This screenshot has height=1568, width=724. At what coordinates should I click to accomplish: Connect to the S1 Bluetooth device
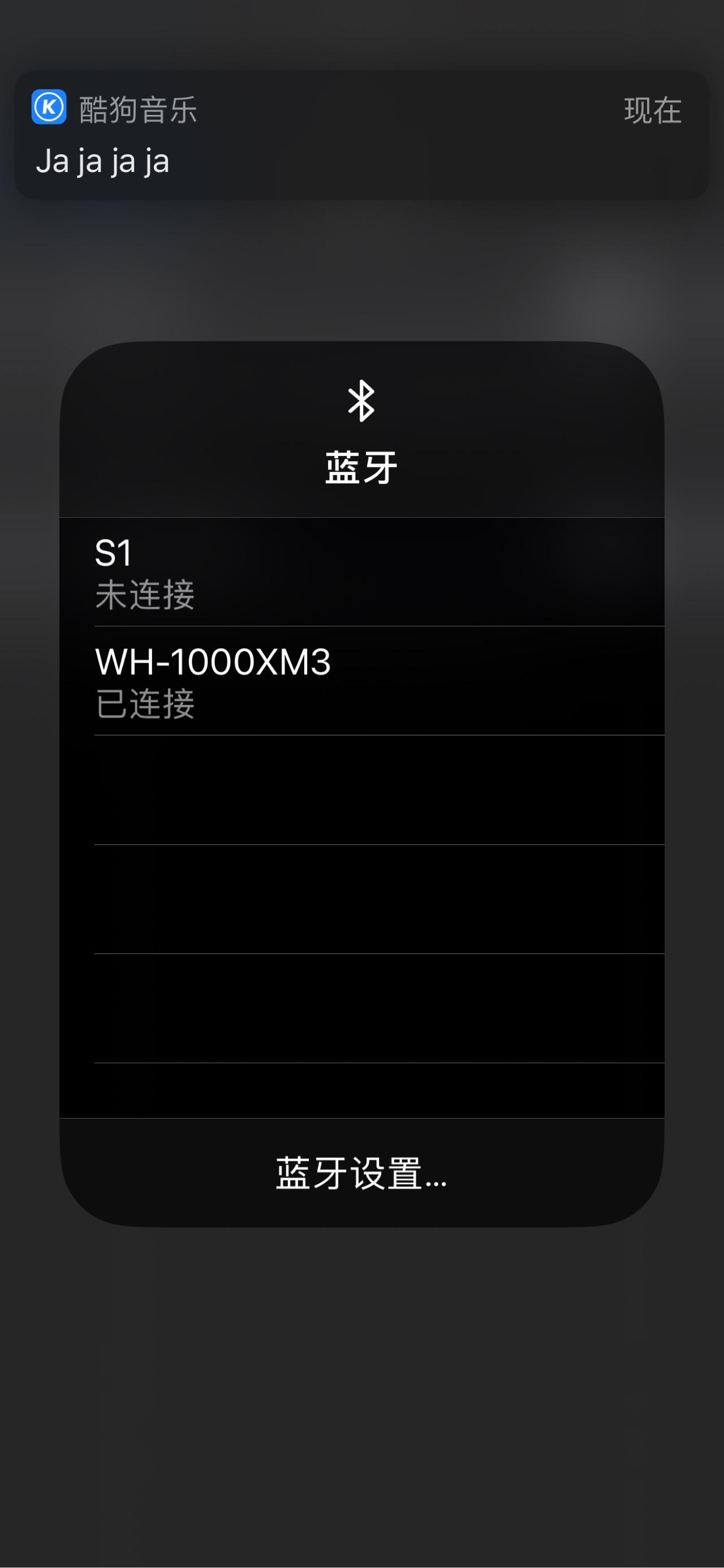click(361, 572)
